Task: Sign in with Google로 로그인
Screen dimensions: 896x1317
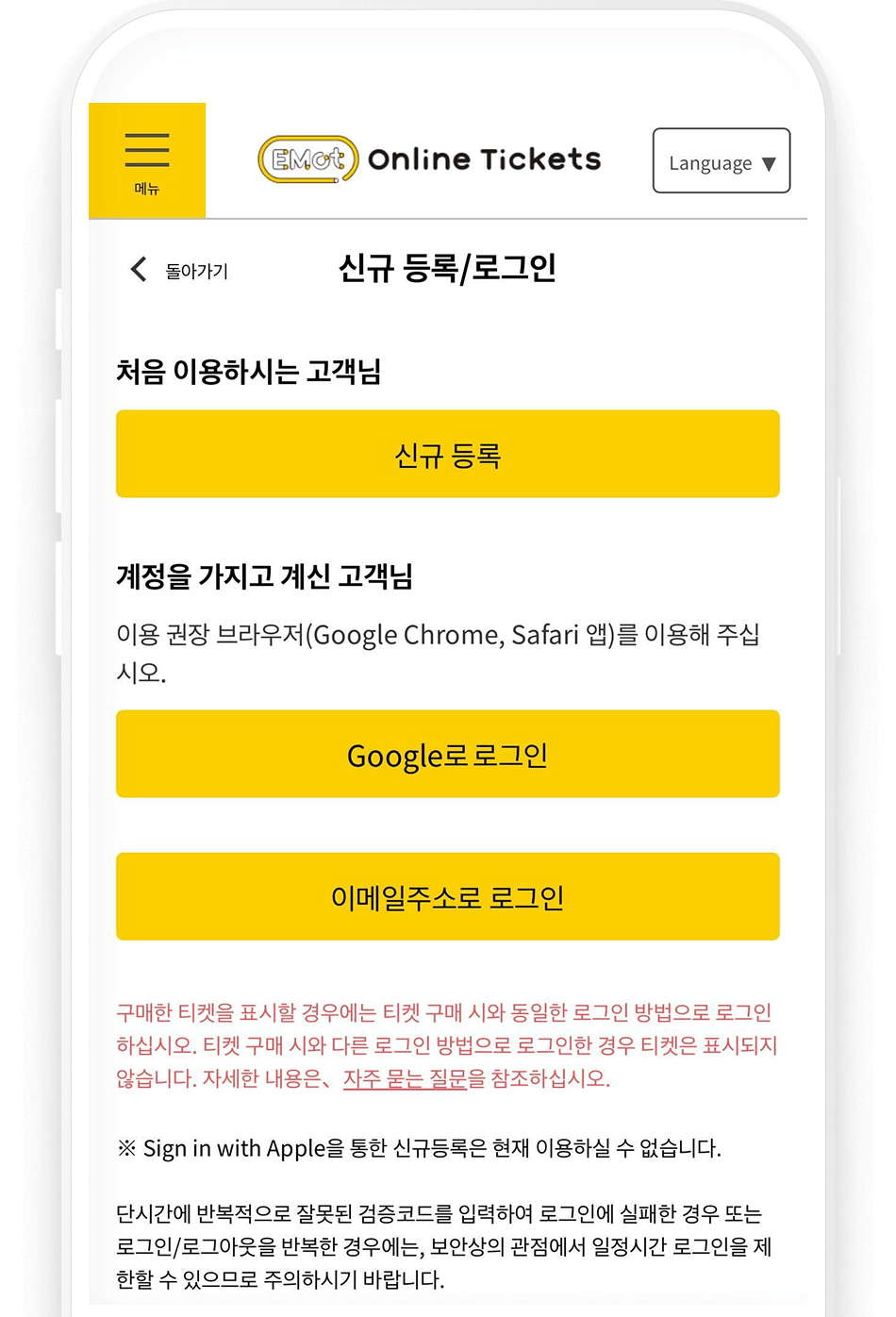Action: (x=447, y=755)
